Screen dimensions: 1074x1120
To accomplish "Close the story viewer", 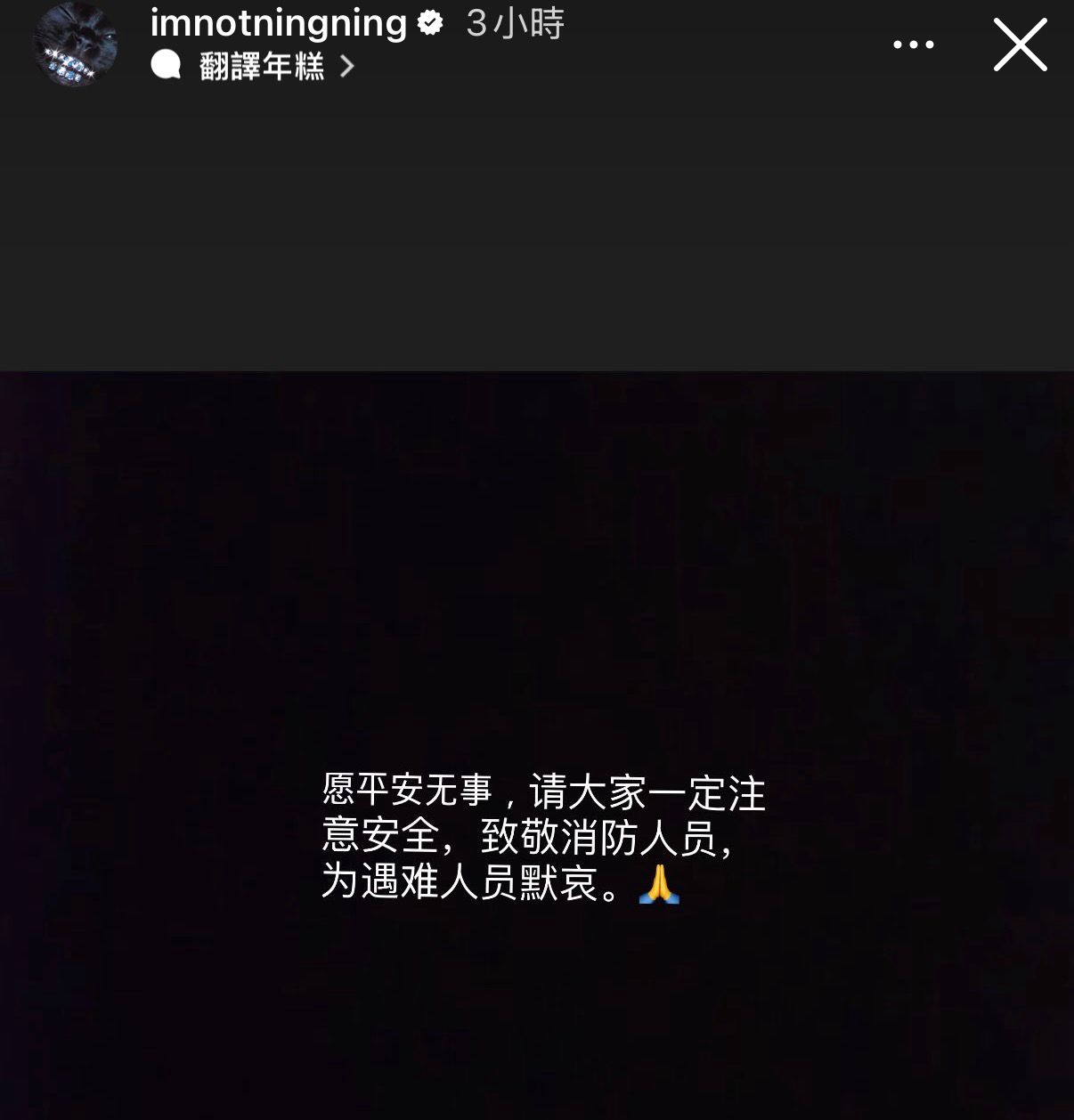I will tap(1020, 45).
